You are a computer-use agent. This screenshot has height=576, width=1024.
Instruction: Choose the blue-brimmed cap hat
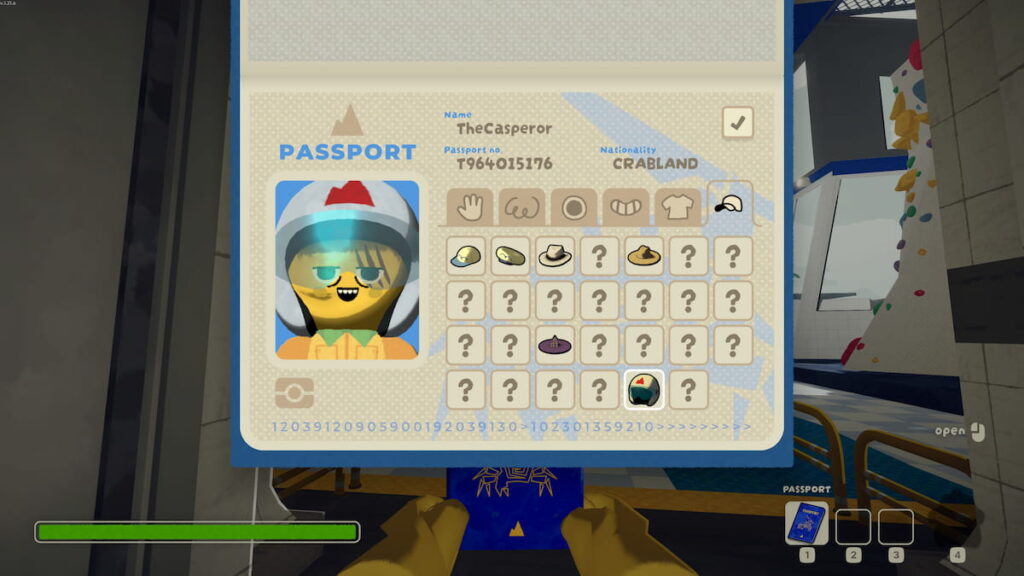tap(466, 256)
